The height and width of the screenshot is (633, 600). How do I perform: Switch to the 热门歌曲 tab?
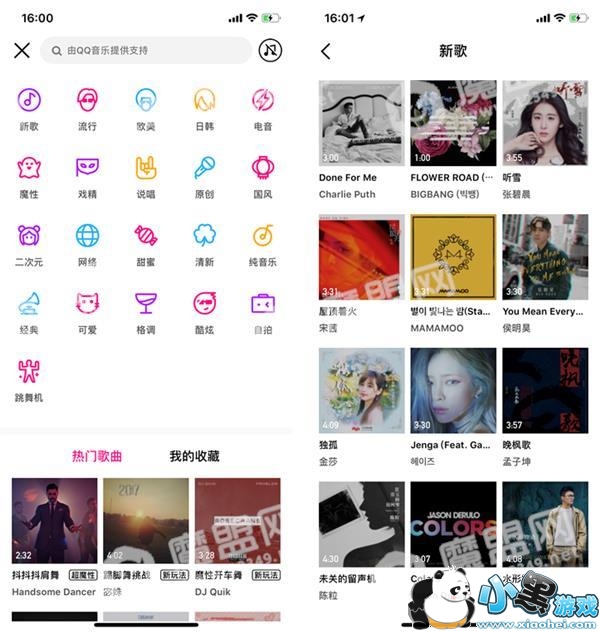(x=97, y=456)
